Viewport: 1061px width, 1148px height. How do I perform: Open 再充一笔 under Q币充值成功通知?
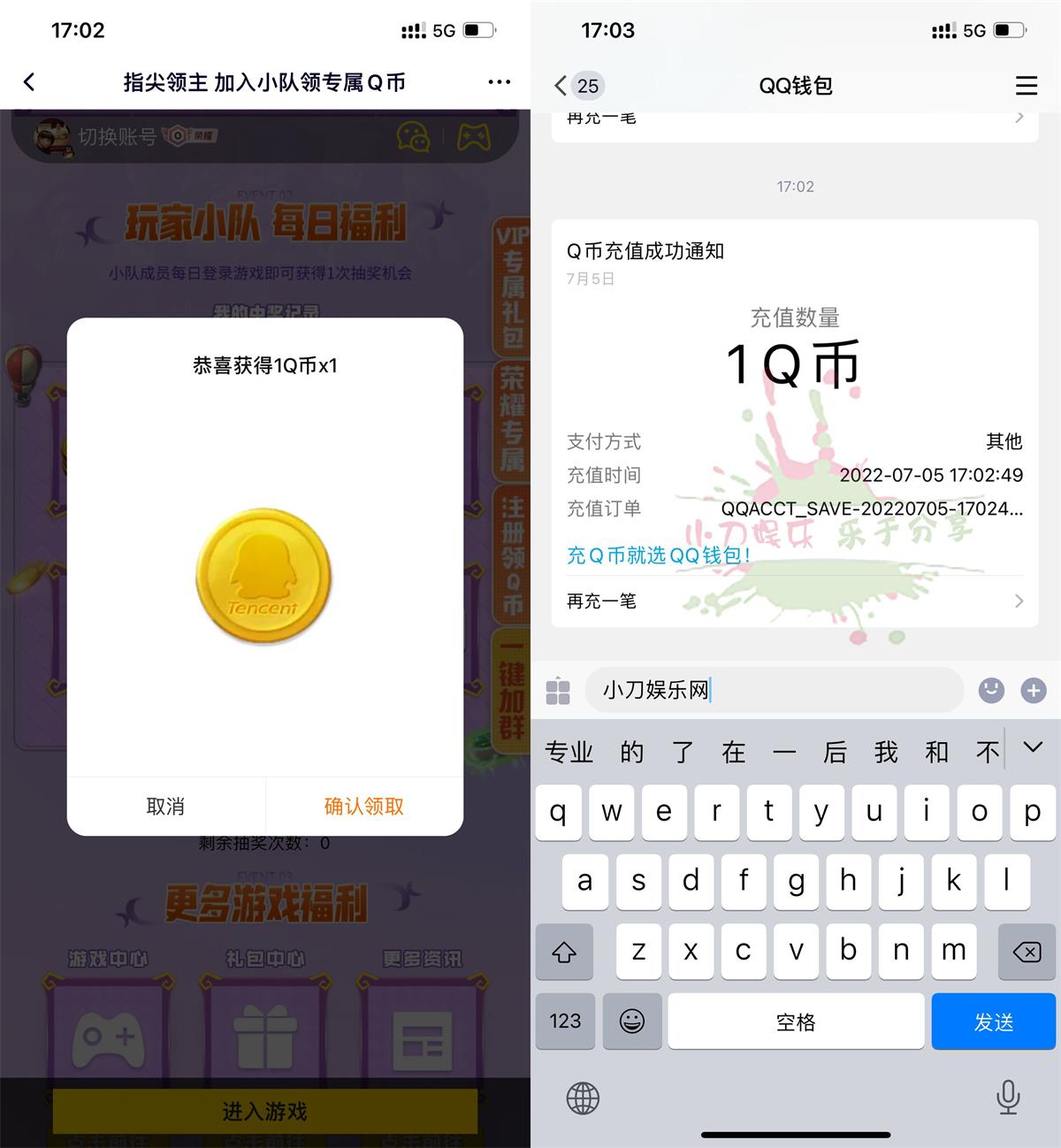coord(794,601)
